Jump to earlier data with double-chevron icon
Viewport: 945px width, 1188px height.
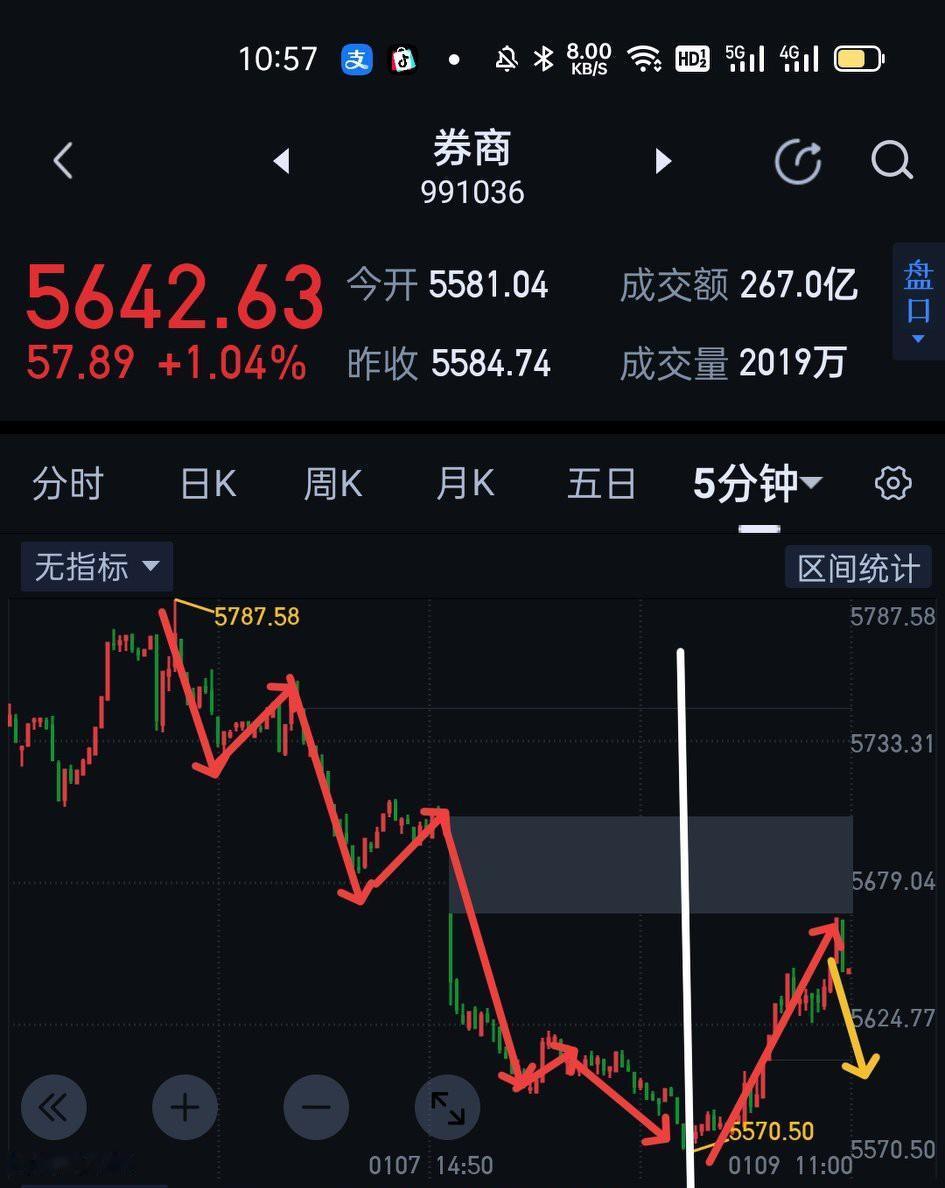coord(53,1107)
